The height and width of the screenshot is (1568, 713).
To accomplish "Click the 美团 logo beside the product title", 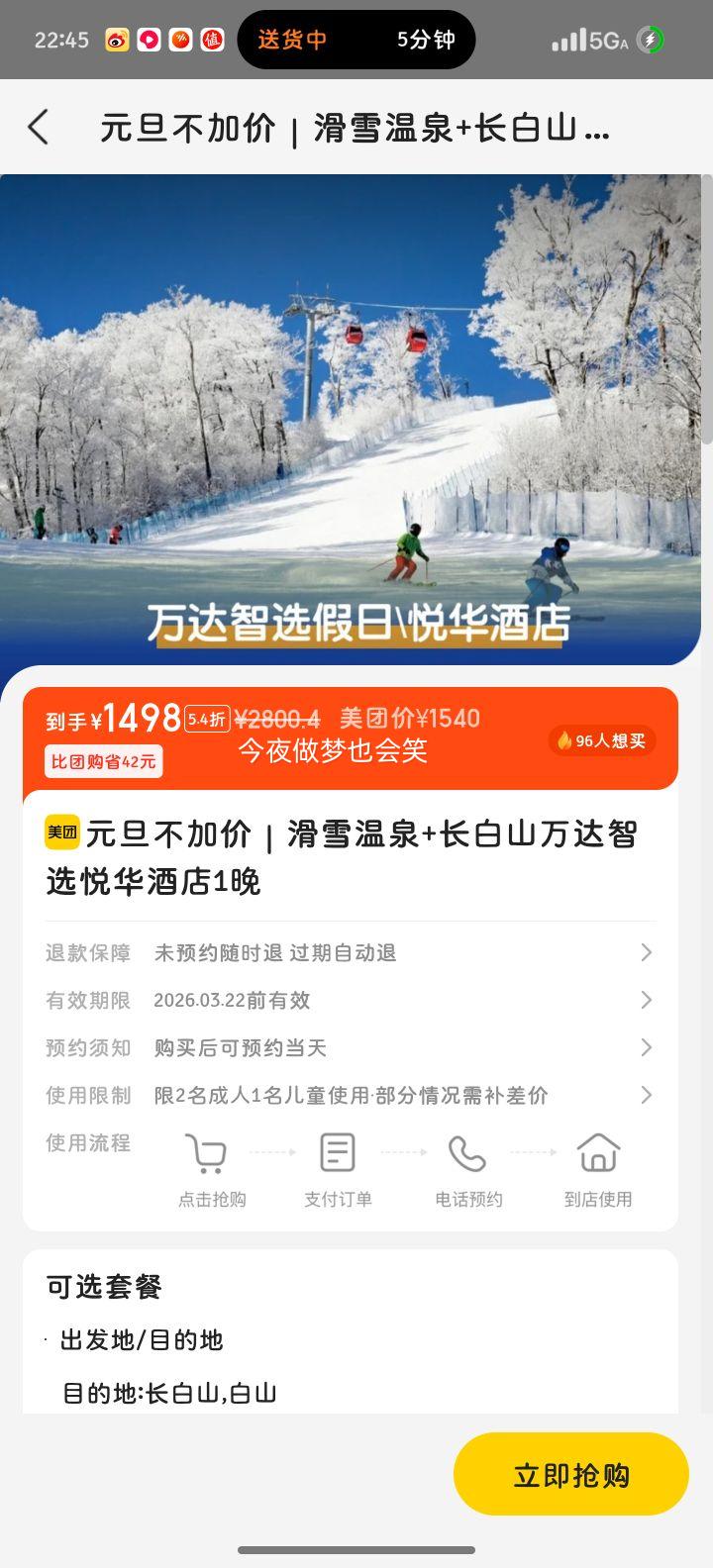I will click(x=61, y=832).
